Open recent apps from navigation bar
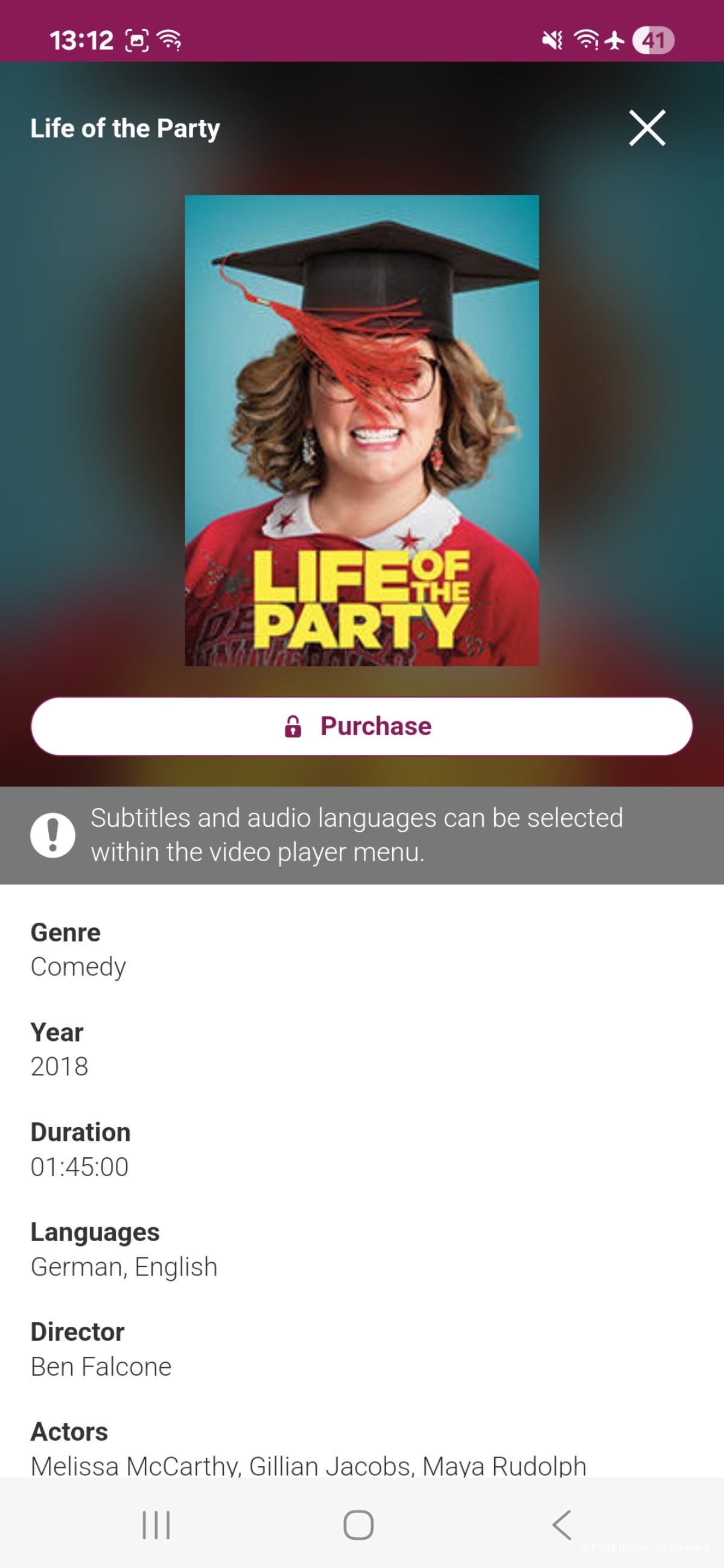The height and width of the screenshot is (1568, 724). [156, 1525]
